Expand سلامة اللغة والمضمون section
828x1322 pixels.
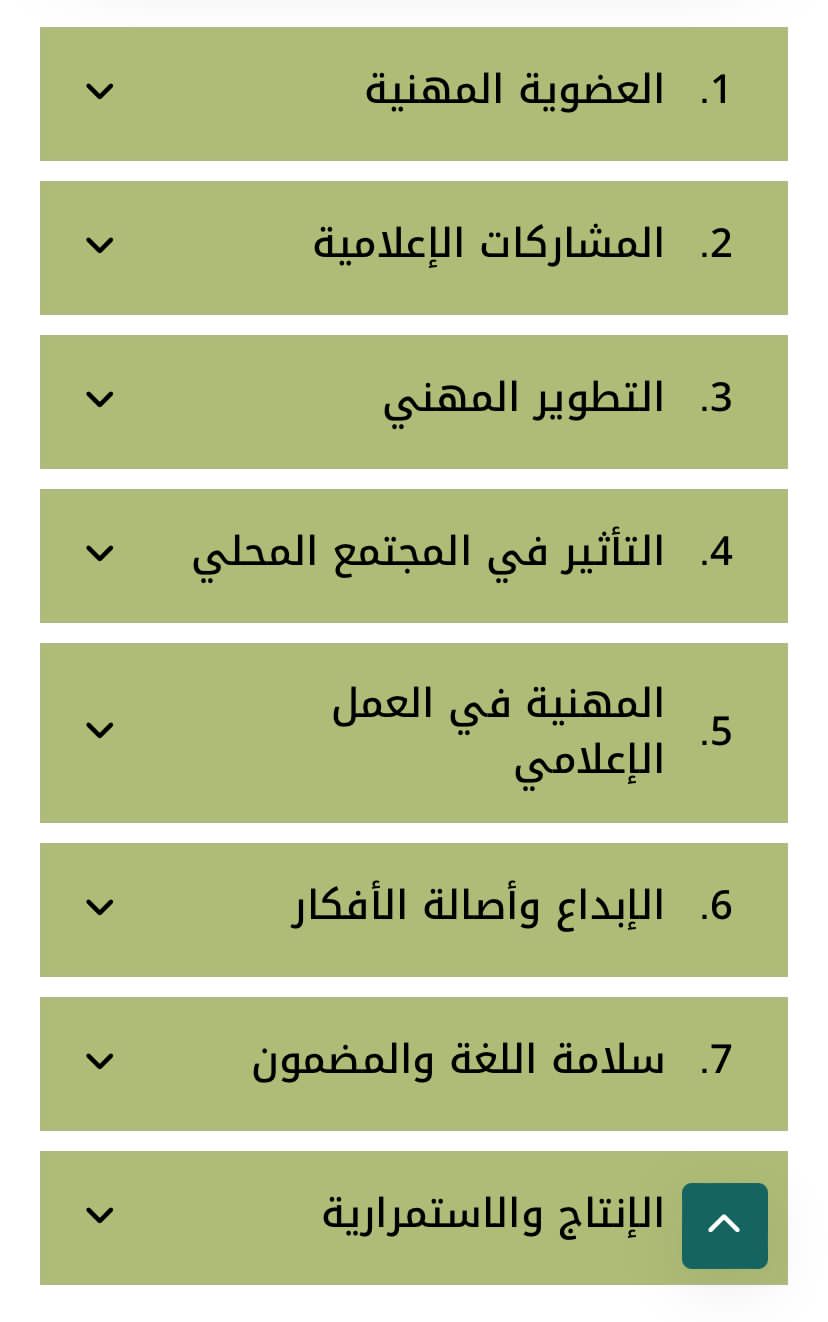pos(413,1062)
